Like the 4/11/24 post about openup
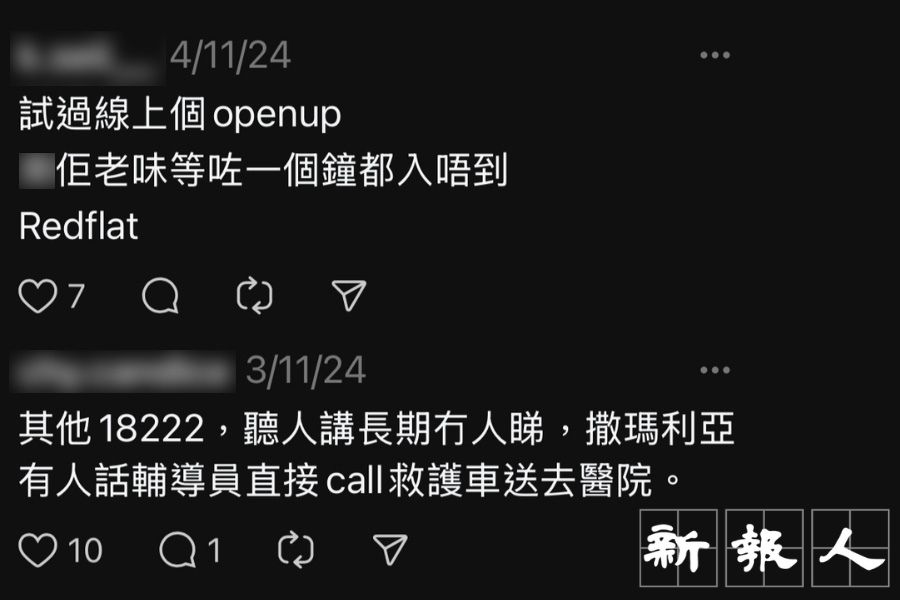This screenshot has height=600, width=900. coord(38,296)
